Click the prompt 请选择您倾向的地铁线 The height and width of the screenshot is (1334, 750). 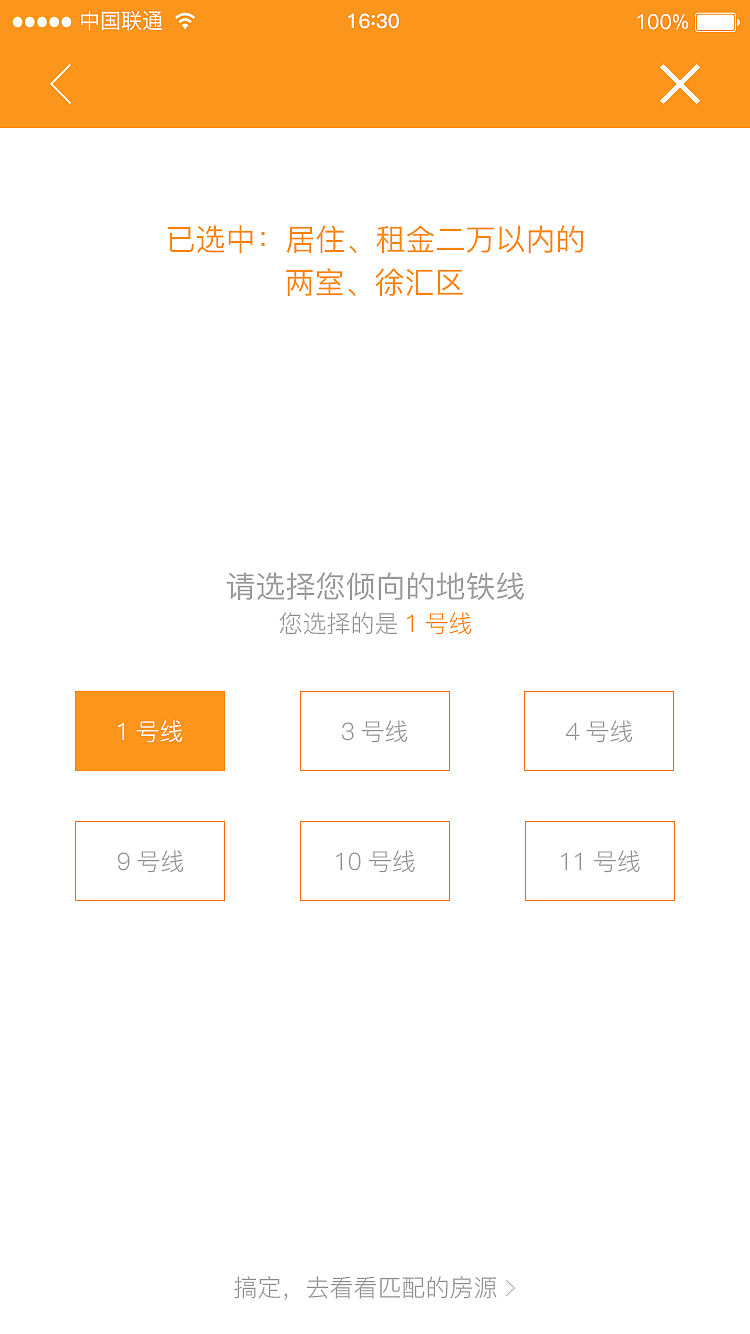pyautogui.click(x=375, y=589)
